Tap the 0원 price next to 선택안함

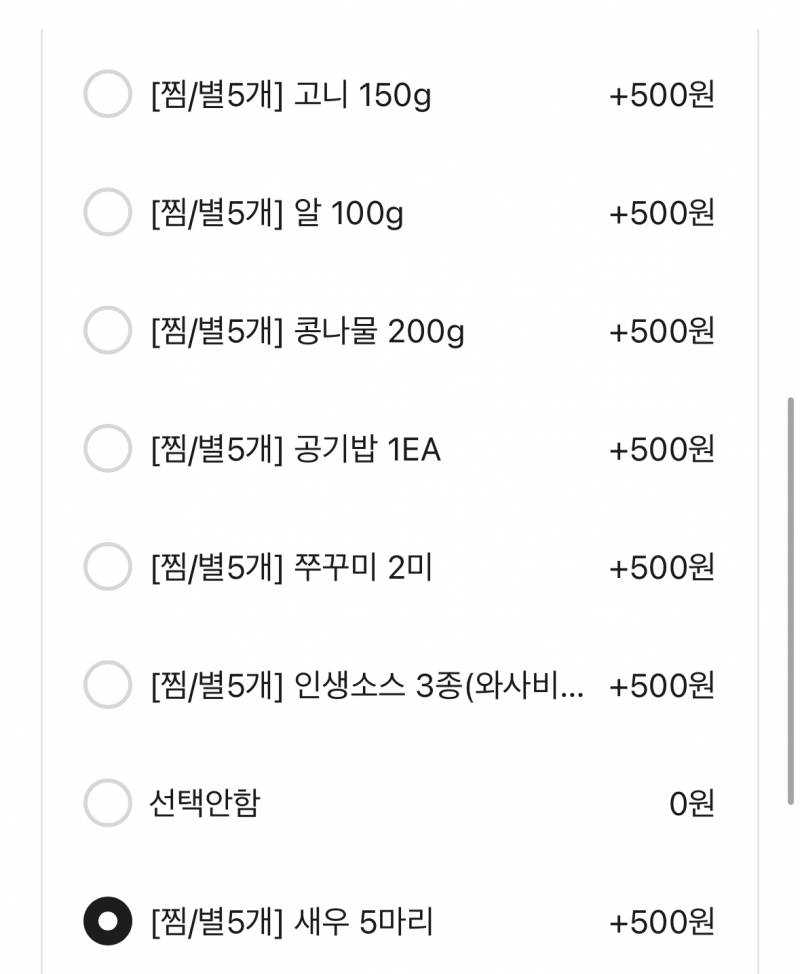coord(688,804)
